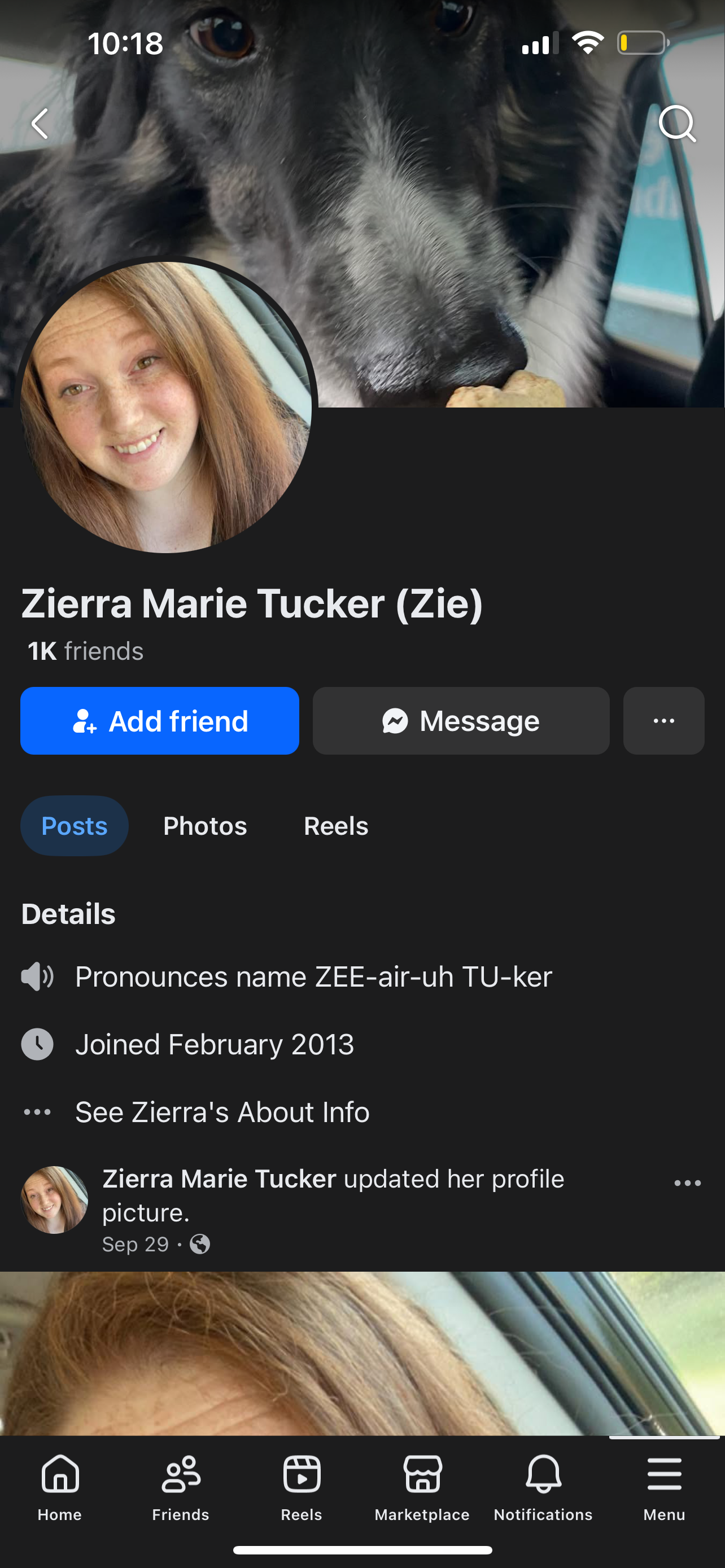This screenshot has height=1568, width=725.
Task: Open the profile search icon
Action: tap(677, 124)
